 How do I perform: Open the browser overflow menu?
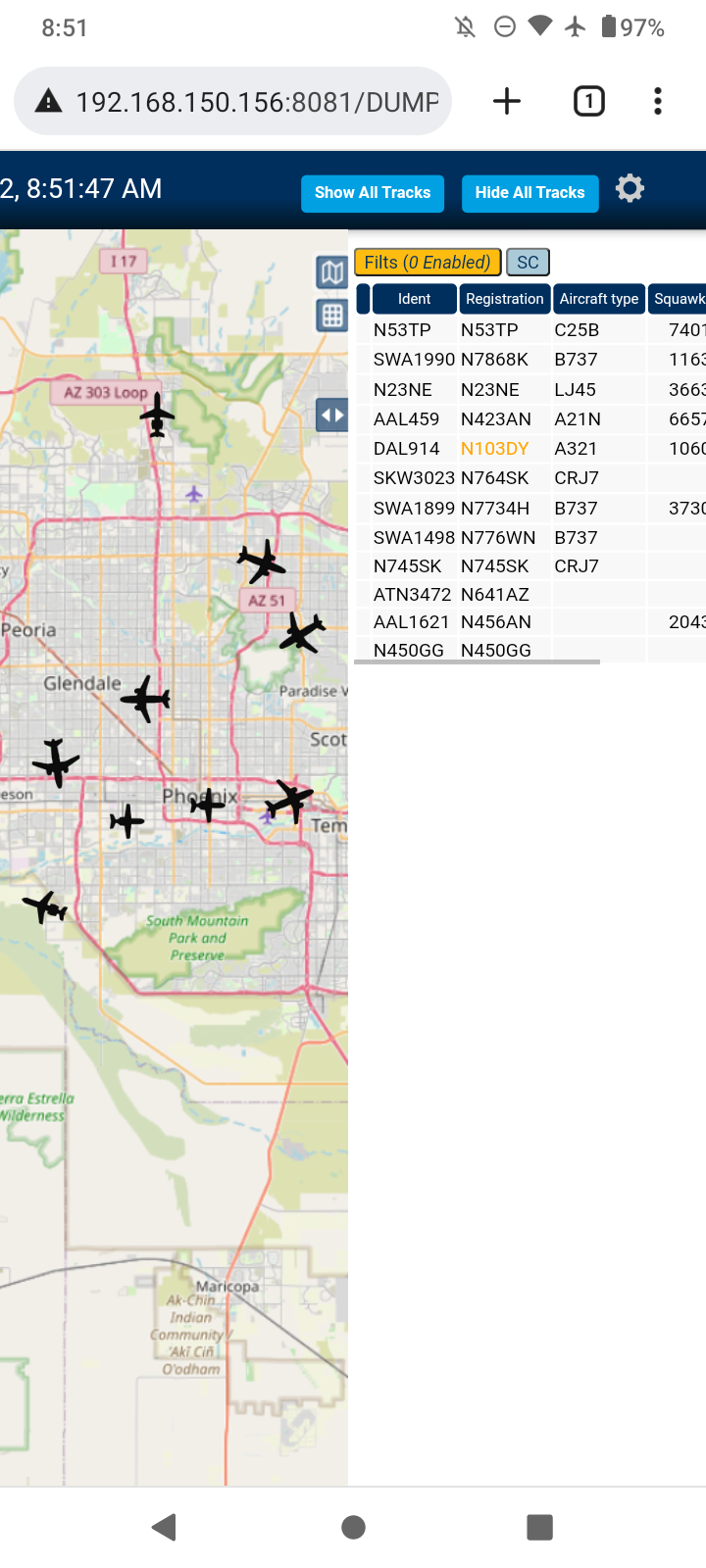coord(658,101)
